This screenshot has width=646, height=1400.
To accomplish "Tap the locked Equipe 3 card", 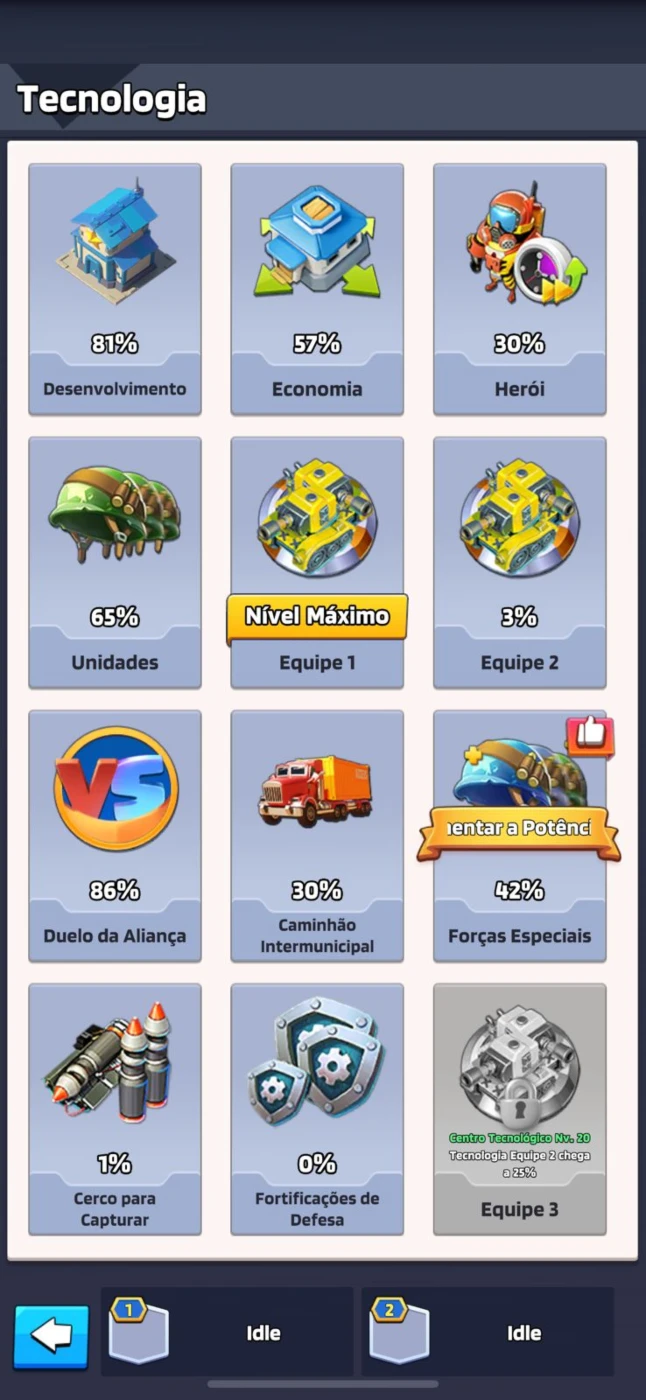I will pyautogui.click(x=520, y=1109).
